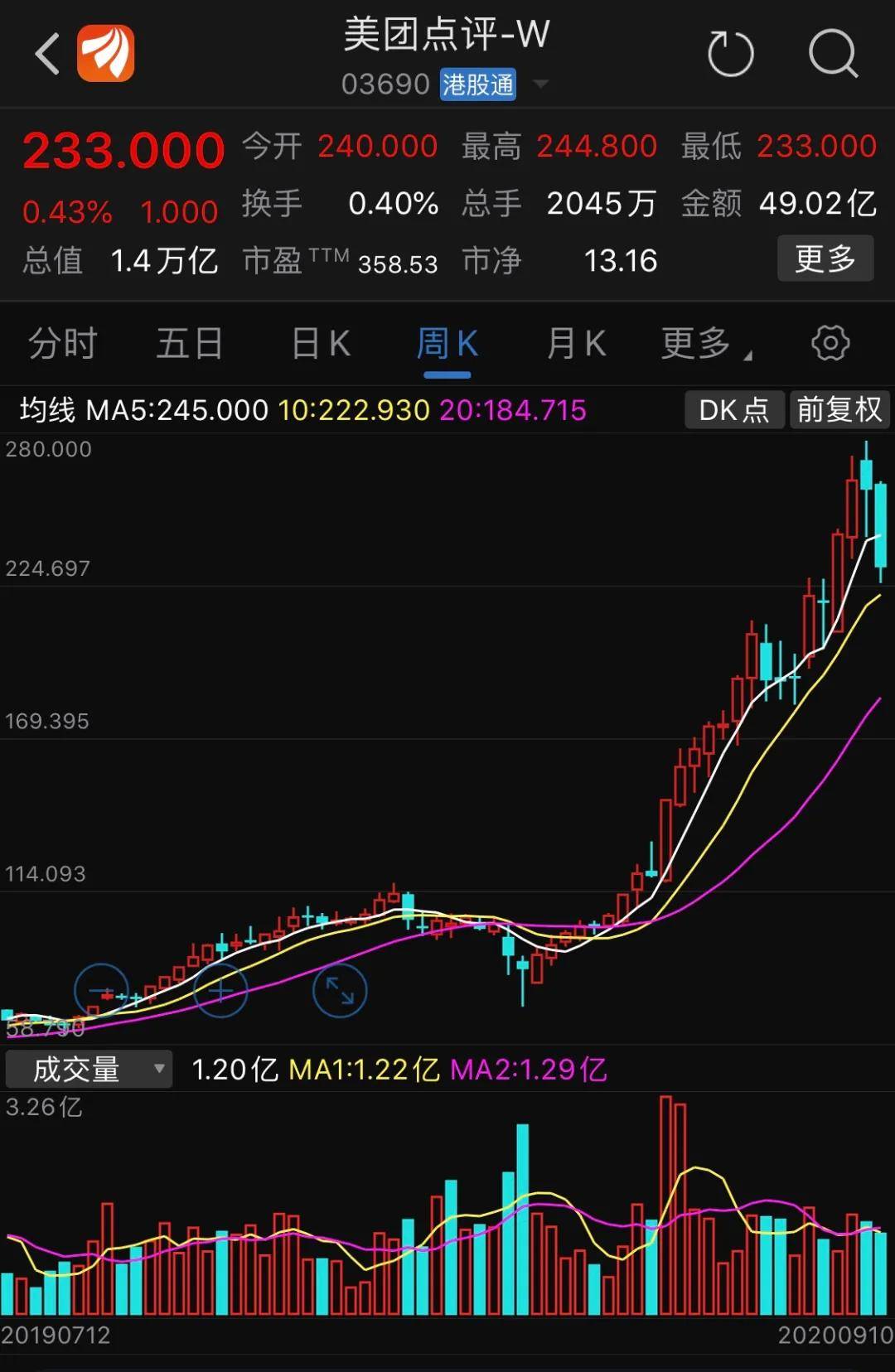The height and width of the screenshot is (1372, 895).
Task: Click the MA5:245.000 average line label
Action: pos(177,409)
